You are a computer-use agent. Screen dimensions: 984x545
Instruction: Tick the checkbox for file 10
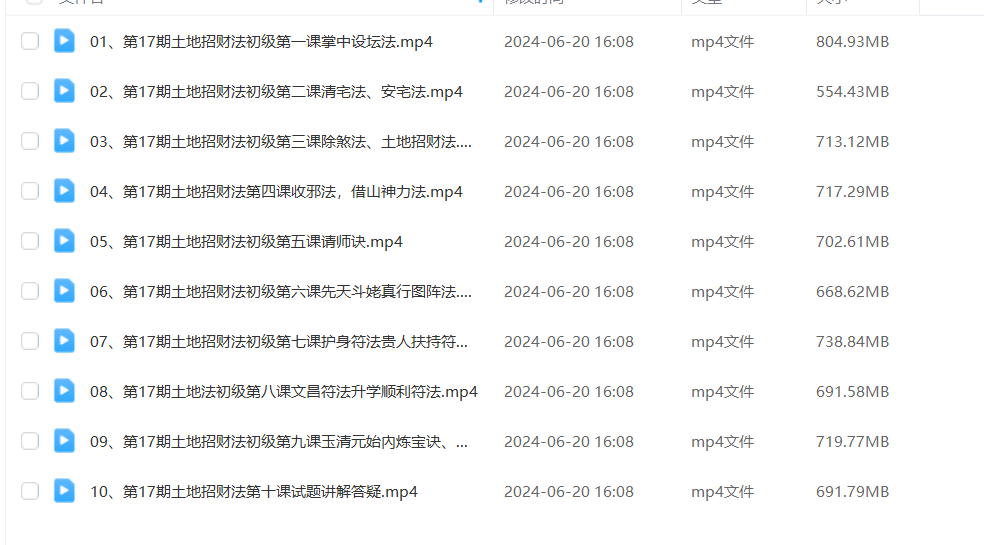[30, 491]
